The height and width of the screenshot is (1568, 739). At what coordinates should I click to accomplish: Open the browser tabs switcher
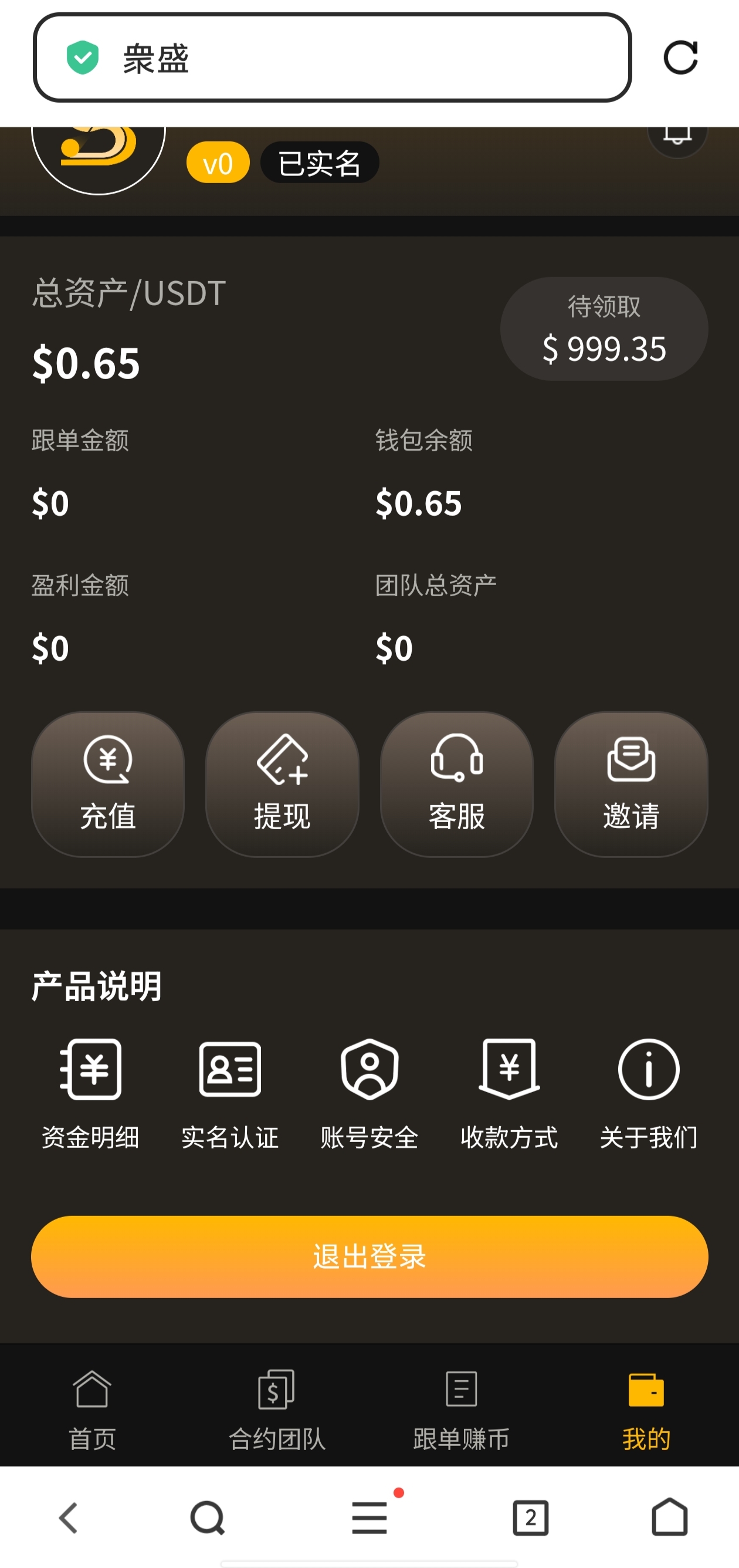click(530, 1518)
